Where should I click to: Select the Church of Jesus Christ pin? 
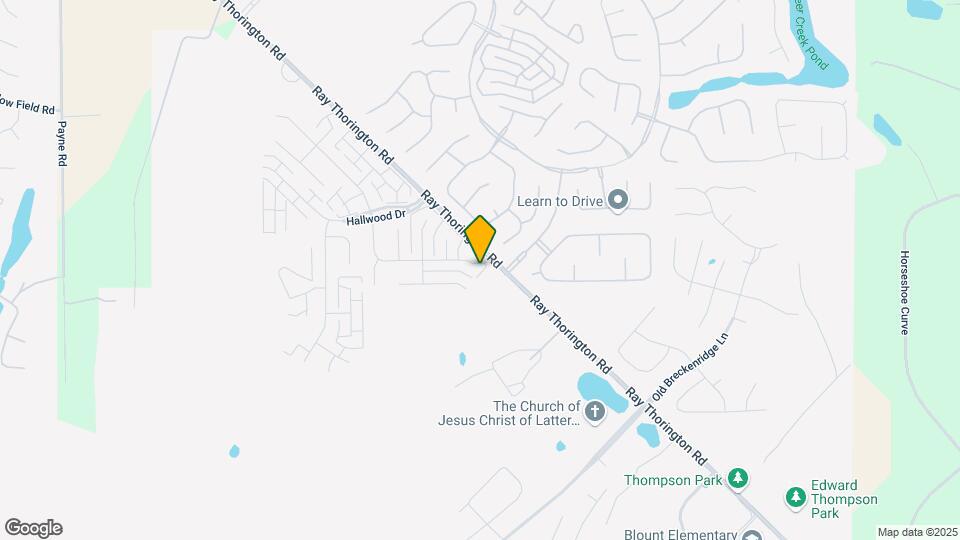(595, 412)
